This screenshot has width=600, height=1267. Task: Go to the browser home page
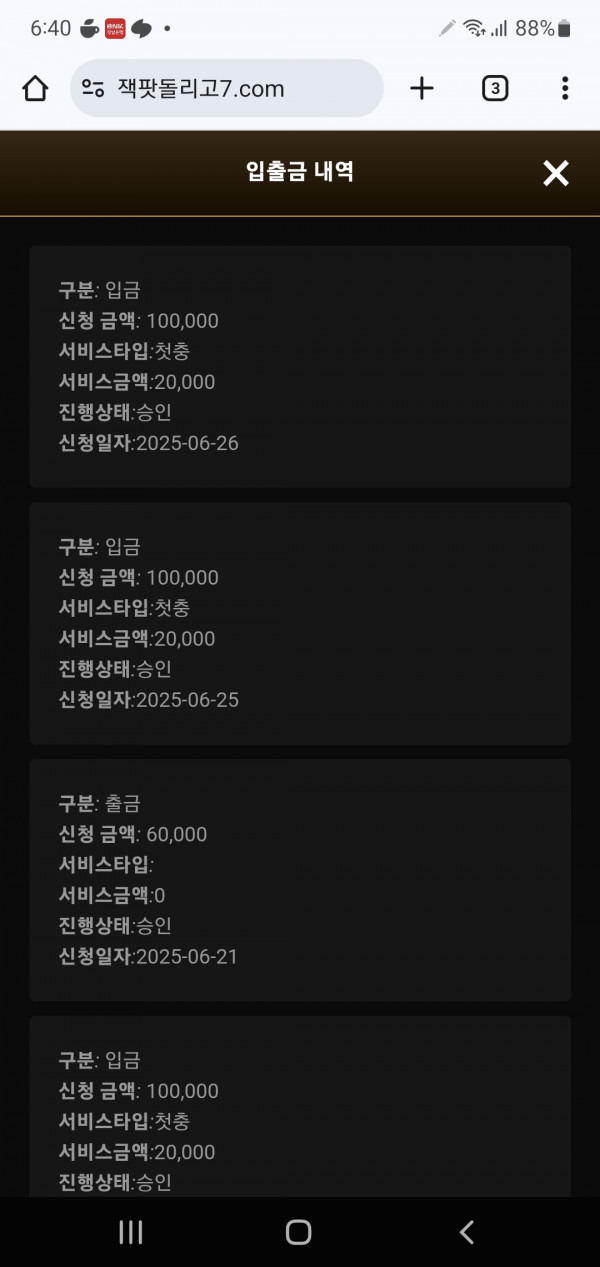click(35, 89)
